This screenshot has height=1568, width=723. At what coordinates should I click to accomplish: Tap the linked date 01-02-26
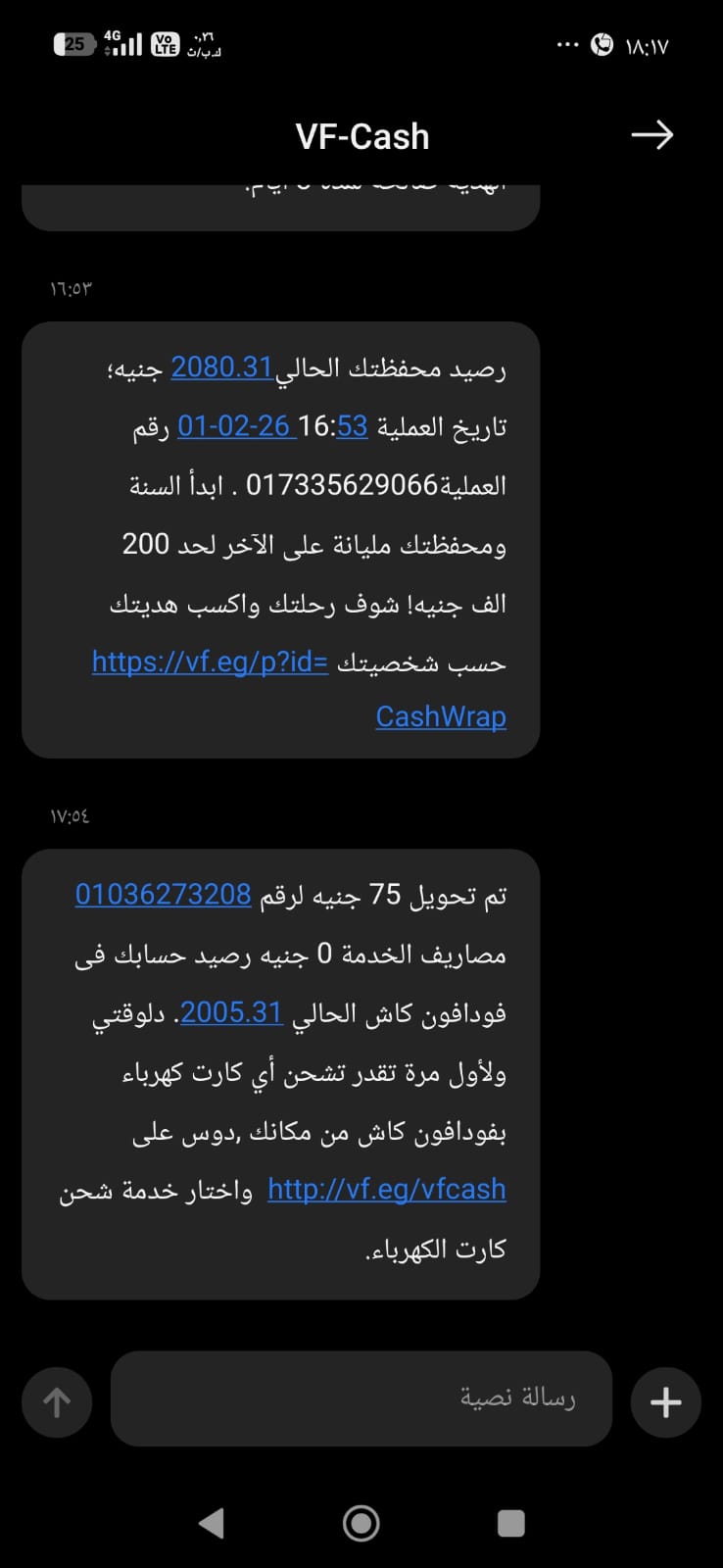pyautogui.click(x=235, y=426)
